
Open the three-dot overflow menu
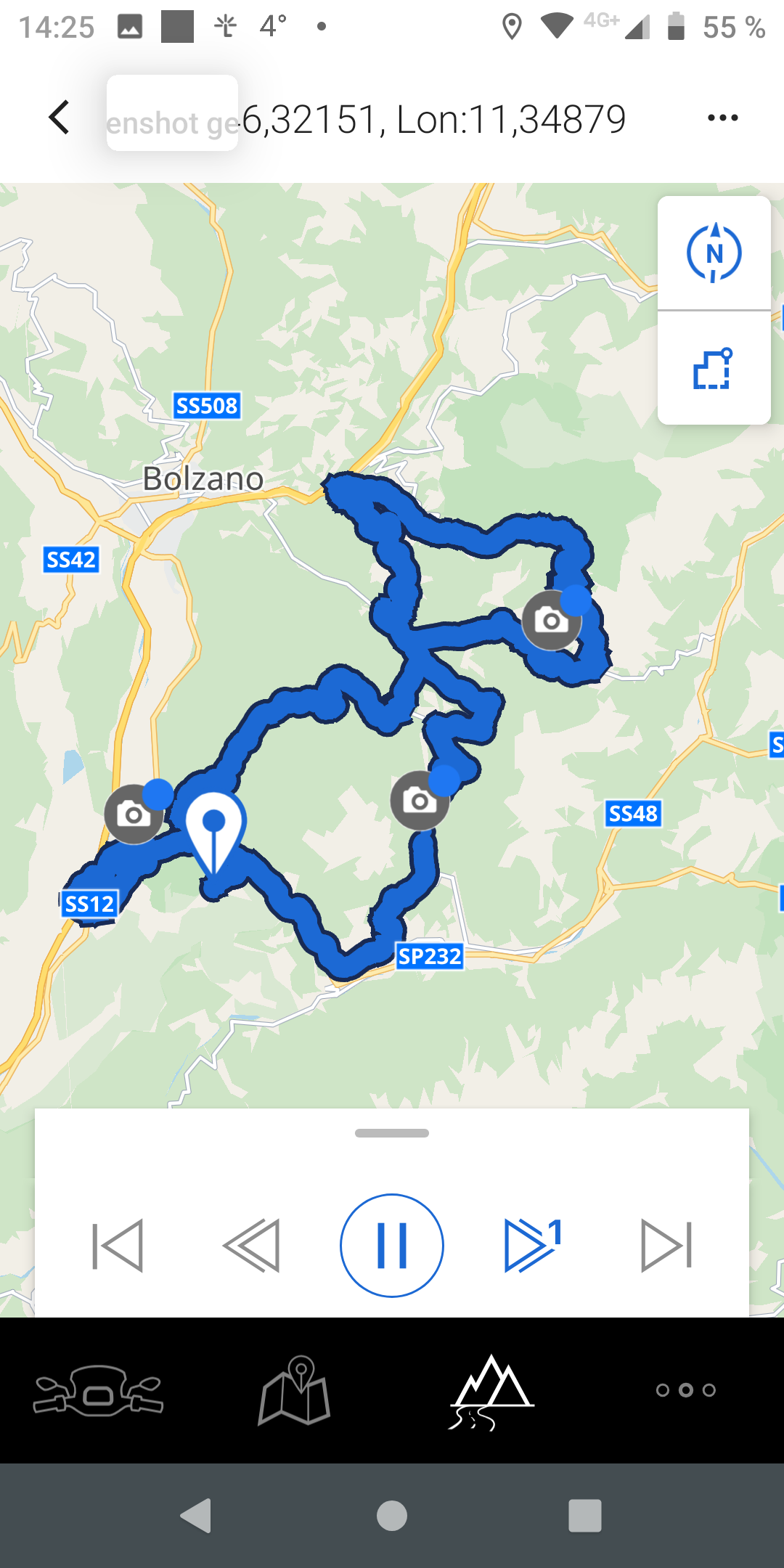(722, 118)
